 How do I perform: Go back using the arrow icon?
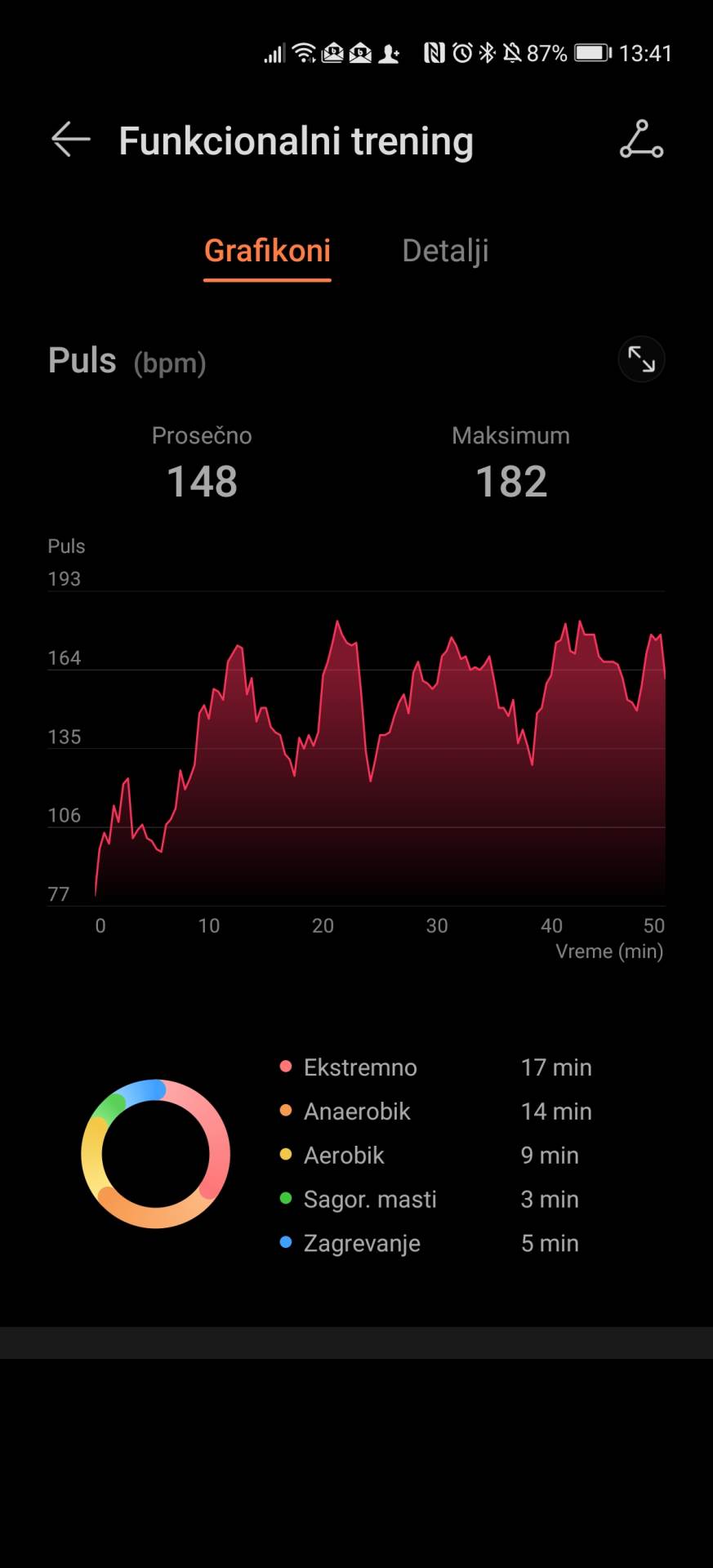[x=70, y=140]
